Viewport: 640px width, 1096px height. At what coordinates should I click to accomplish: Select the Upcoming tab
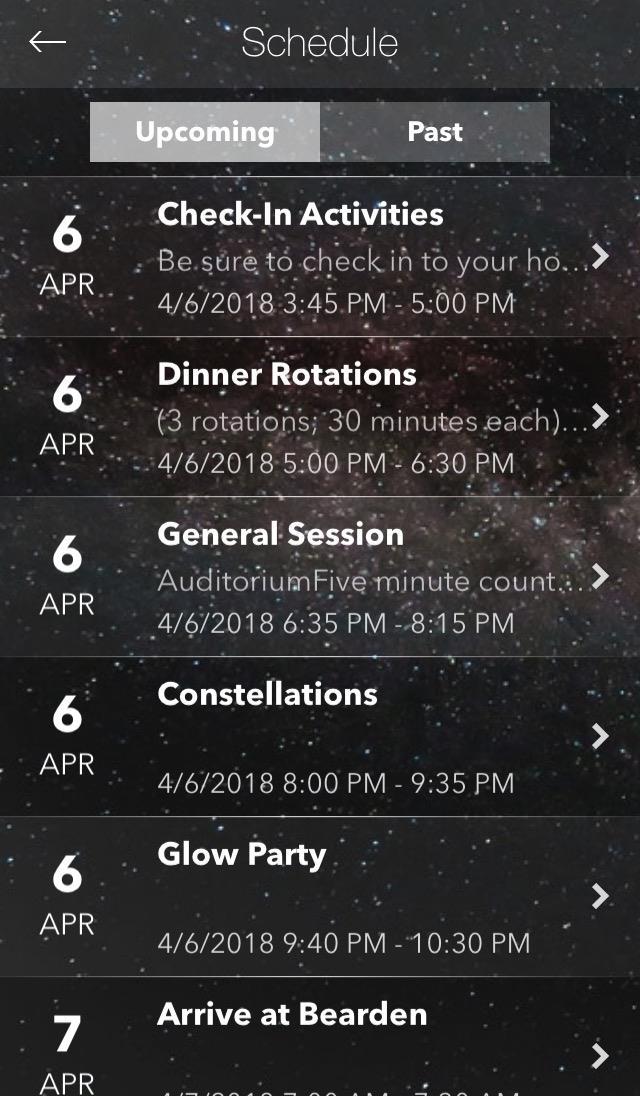coord(205,132)
